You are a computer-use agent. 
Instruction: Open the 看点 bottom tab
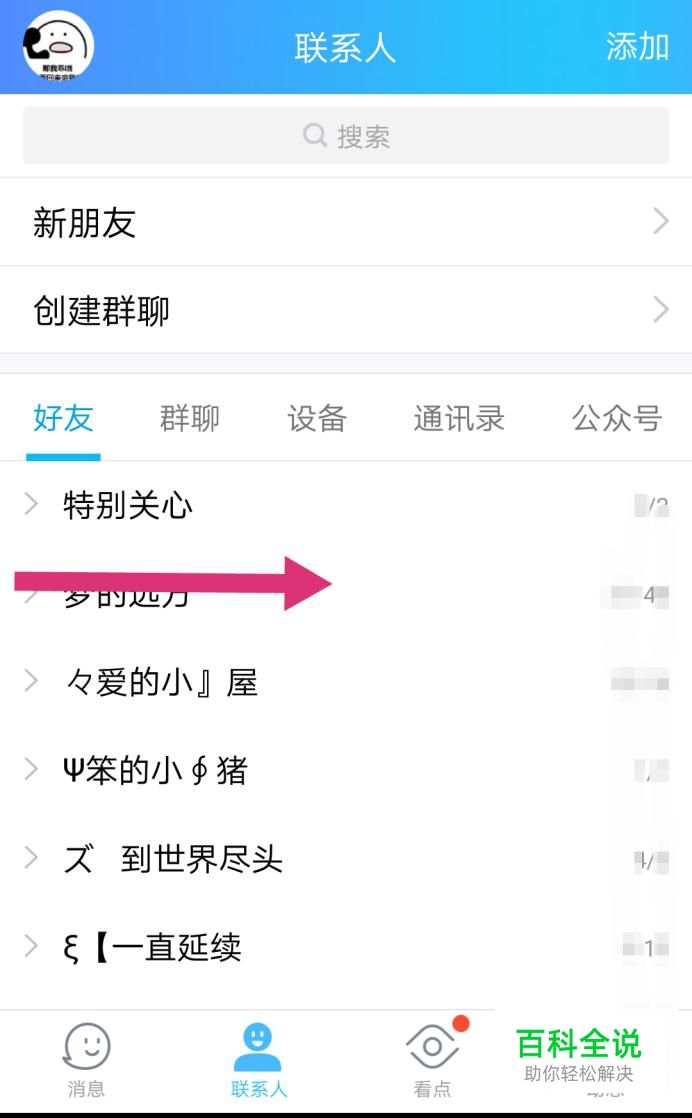pyautogui.click(x=432, y=1060)
